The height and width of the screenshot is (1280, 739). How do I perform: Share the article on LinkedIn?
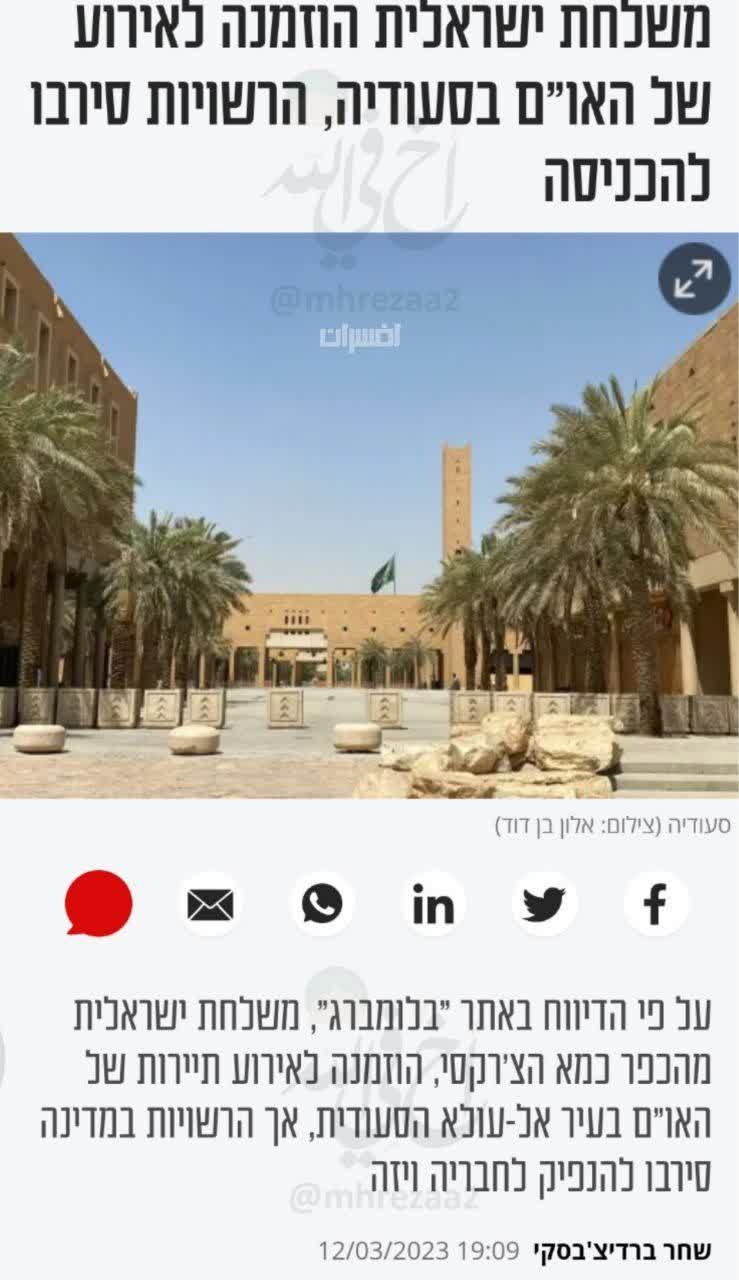(433, 904)
